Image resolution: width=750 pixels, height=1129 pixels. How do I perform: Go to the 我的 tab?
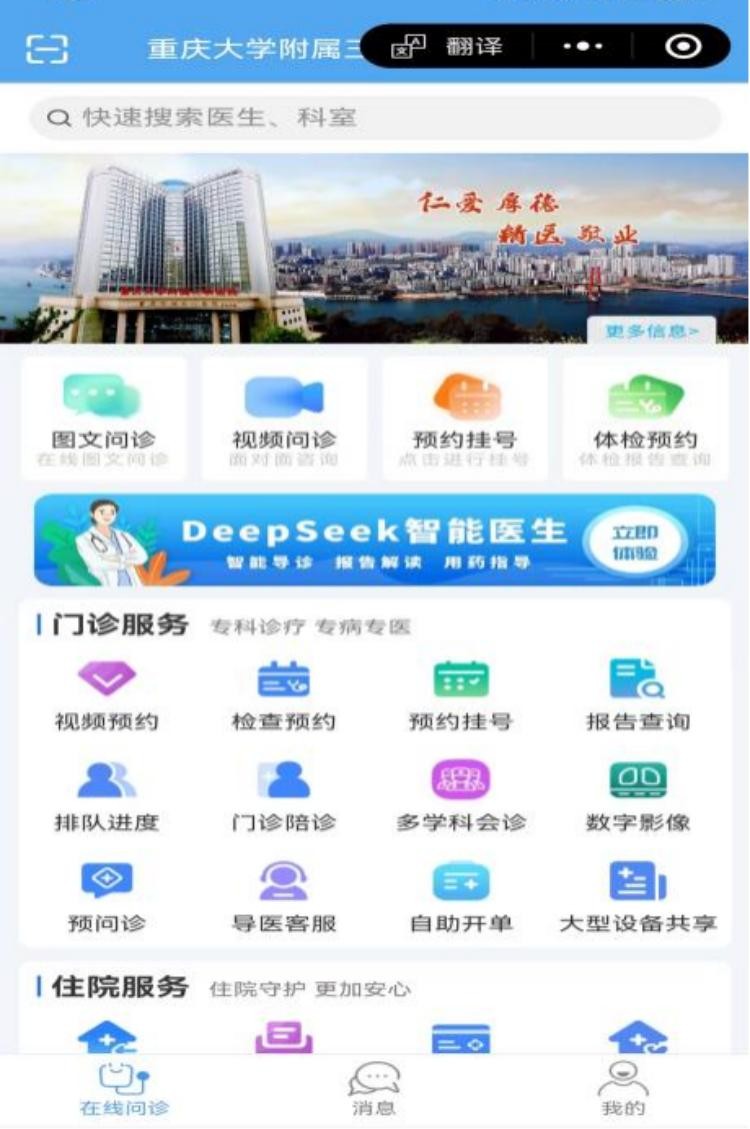[x=622, y=1089]
